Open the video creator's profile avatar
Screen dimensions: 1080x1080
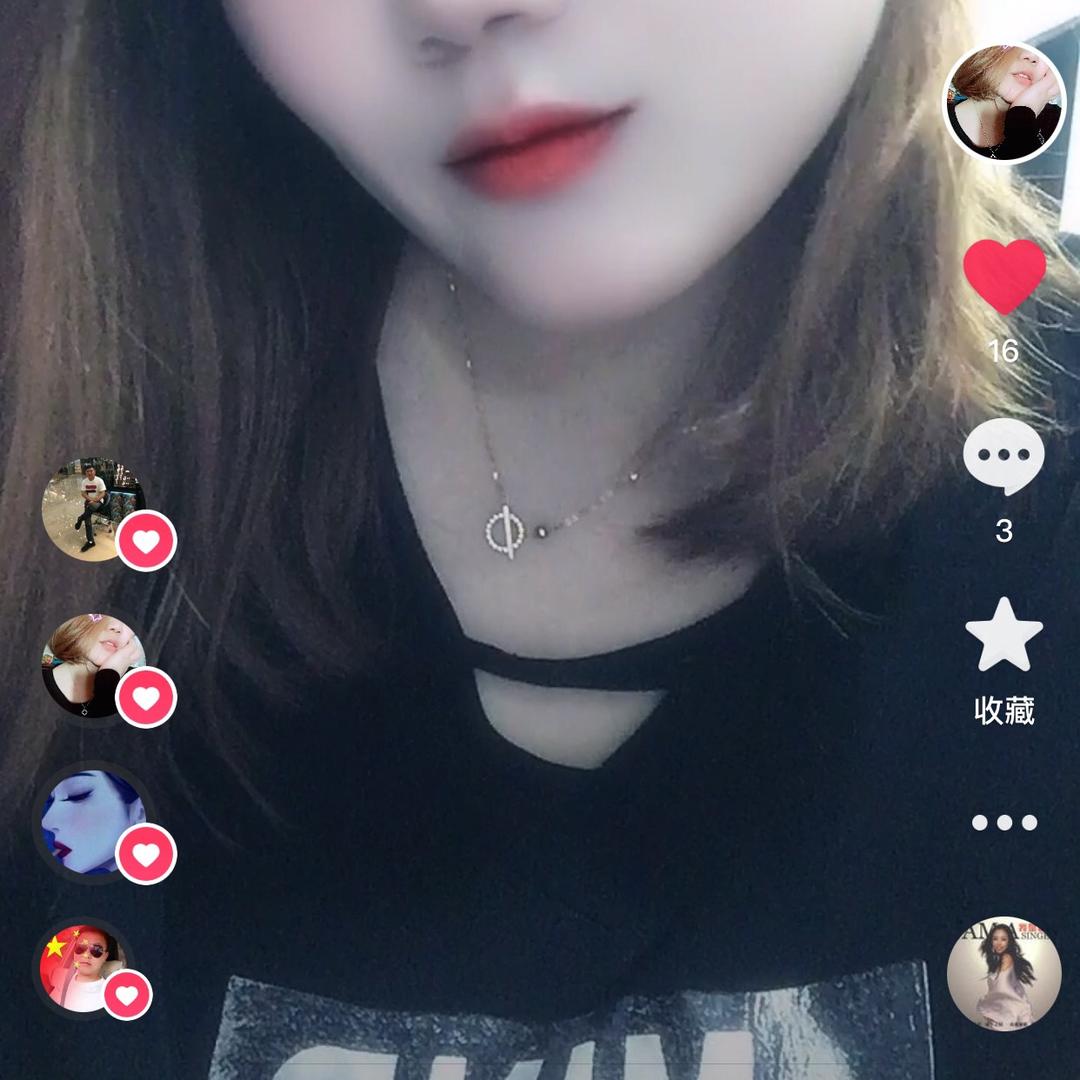[x=1004, y=103]
